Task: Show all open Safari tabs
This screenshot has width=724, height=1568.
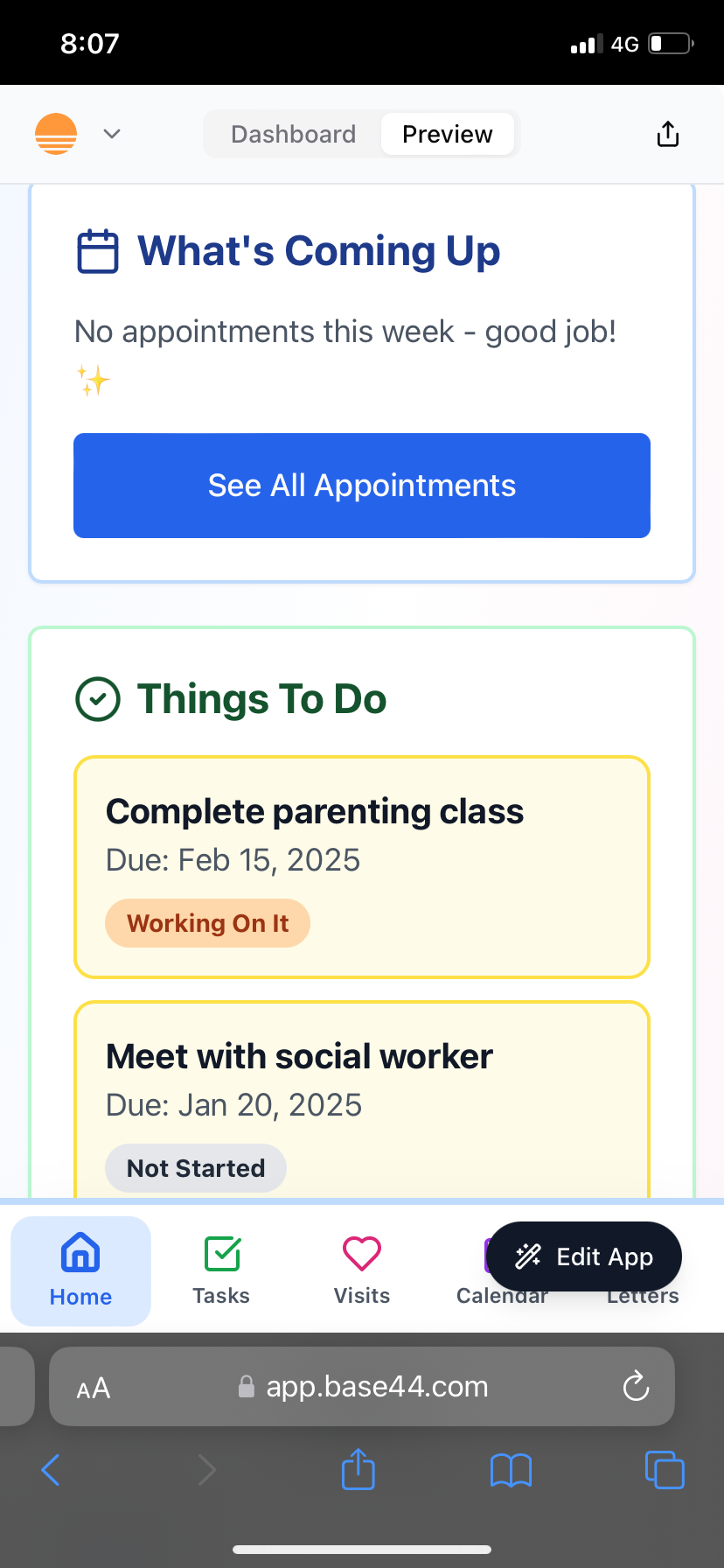Action: pyautogui.click(x=664, y=1470)
